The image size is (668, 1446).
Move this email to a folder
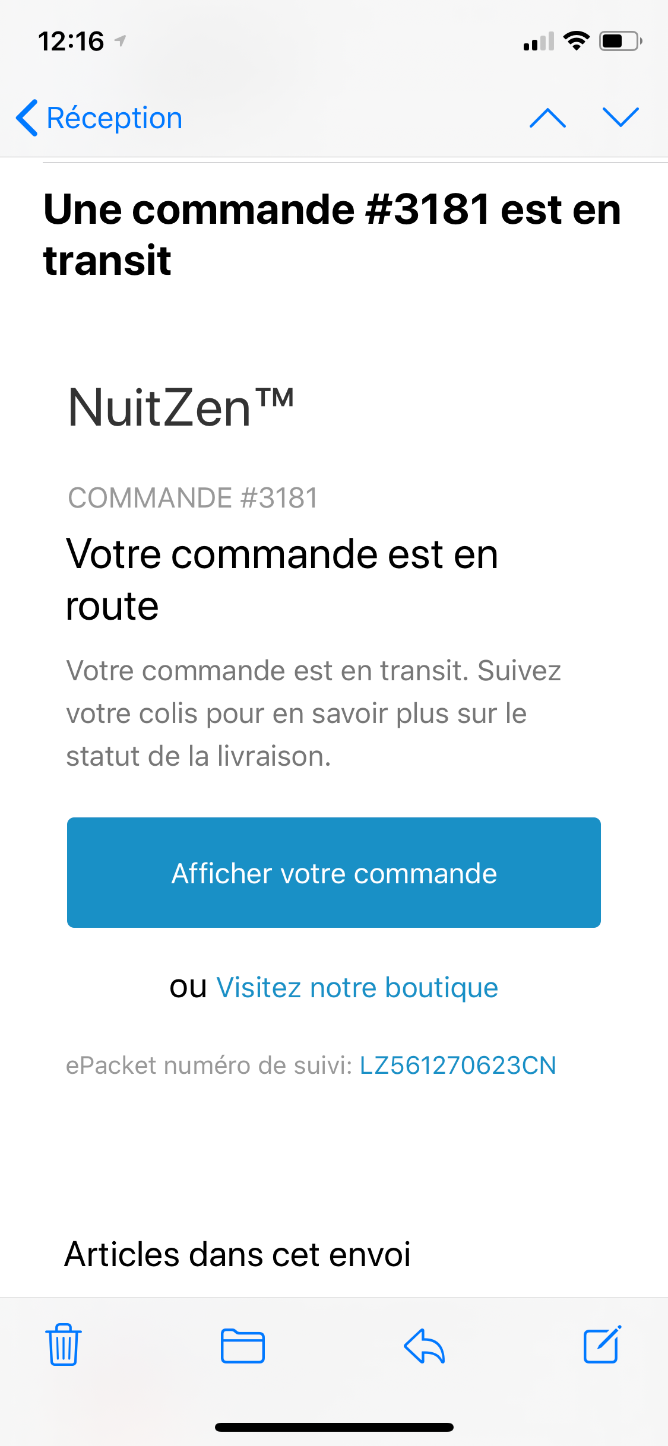pos(242,1346)
